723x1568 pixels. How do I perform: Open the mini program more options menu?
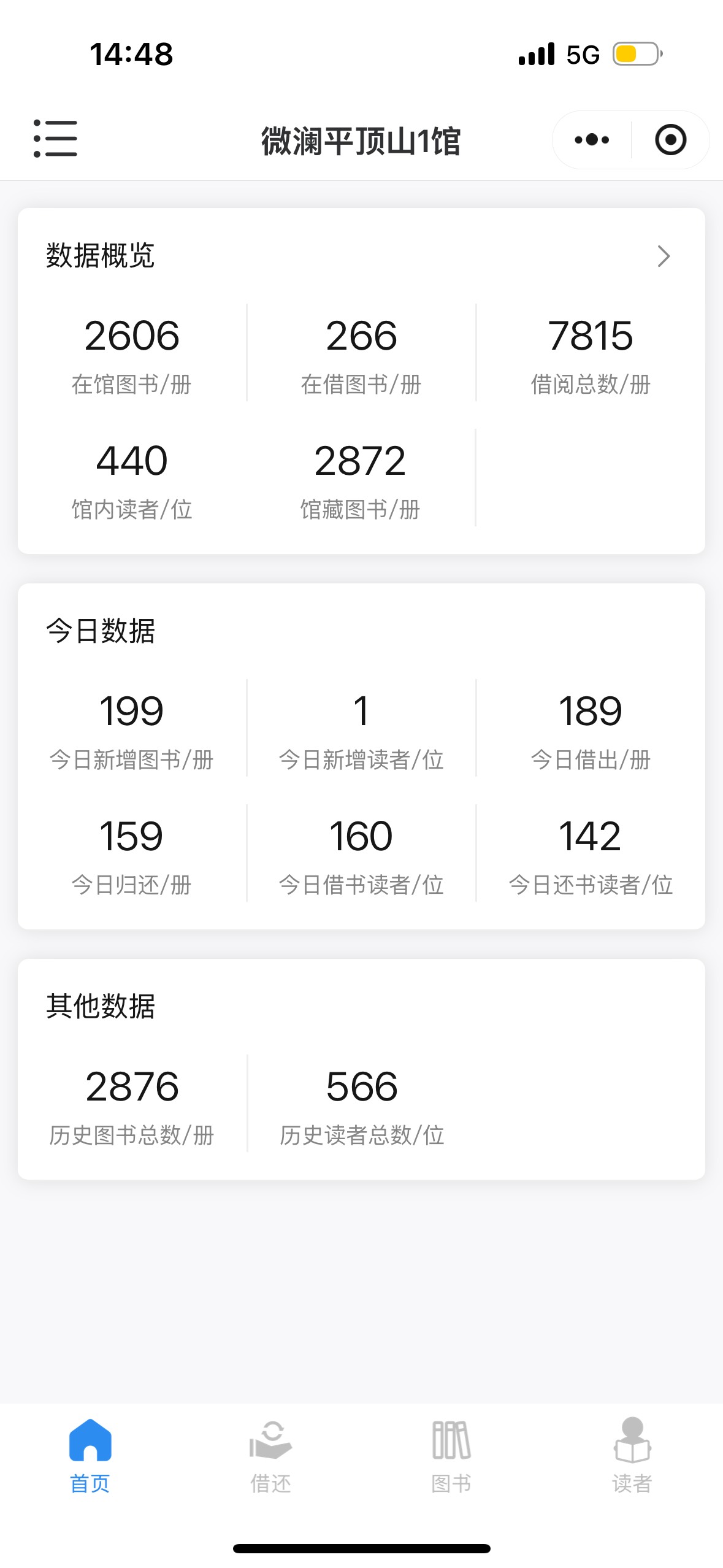592,140
